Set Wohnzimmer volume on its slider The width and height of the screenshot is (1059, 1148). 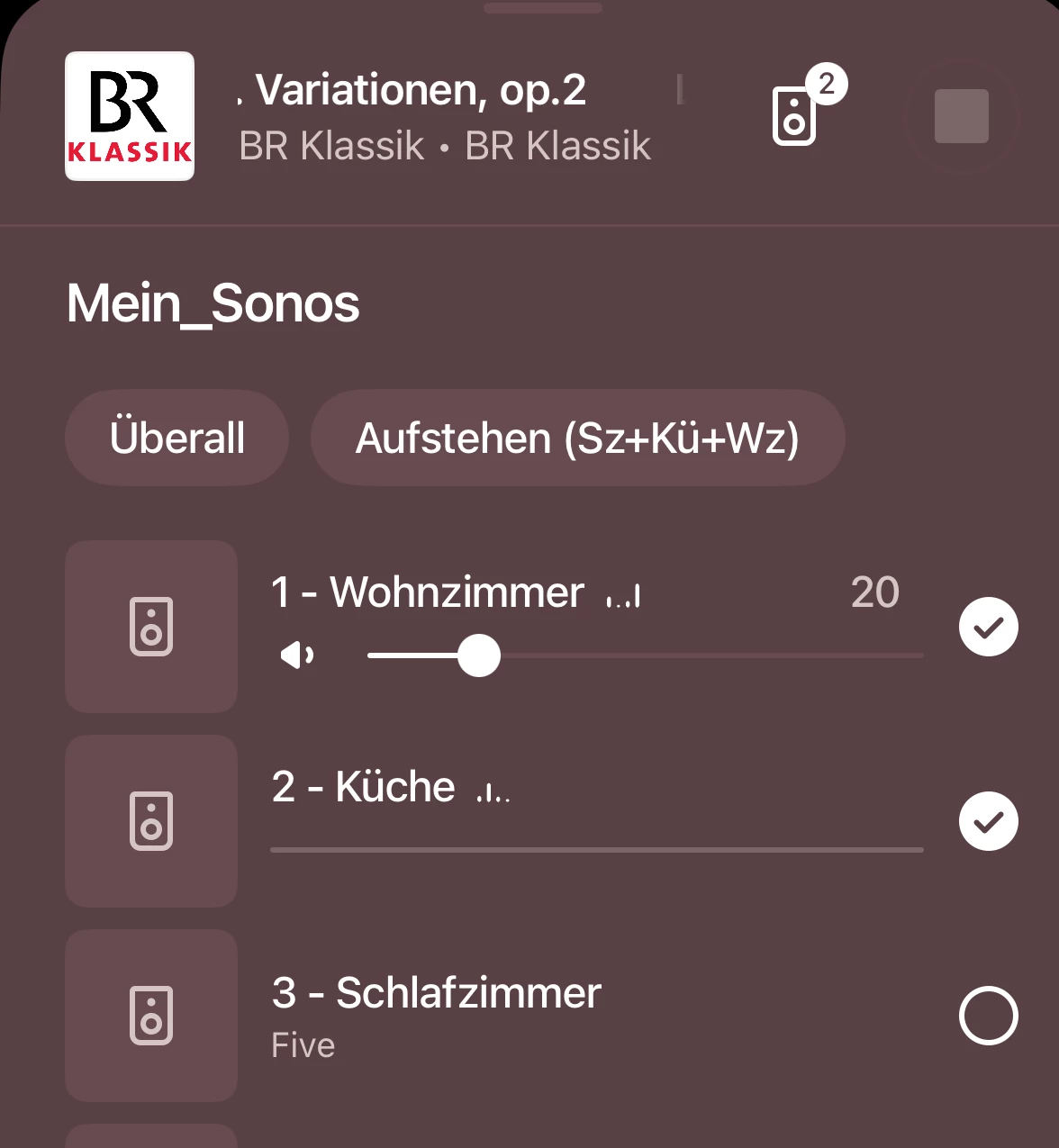click(x=478, y=655)
